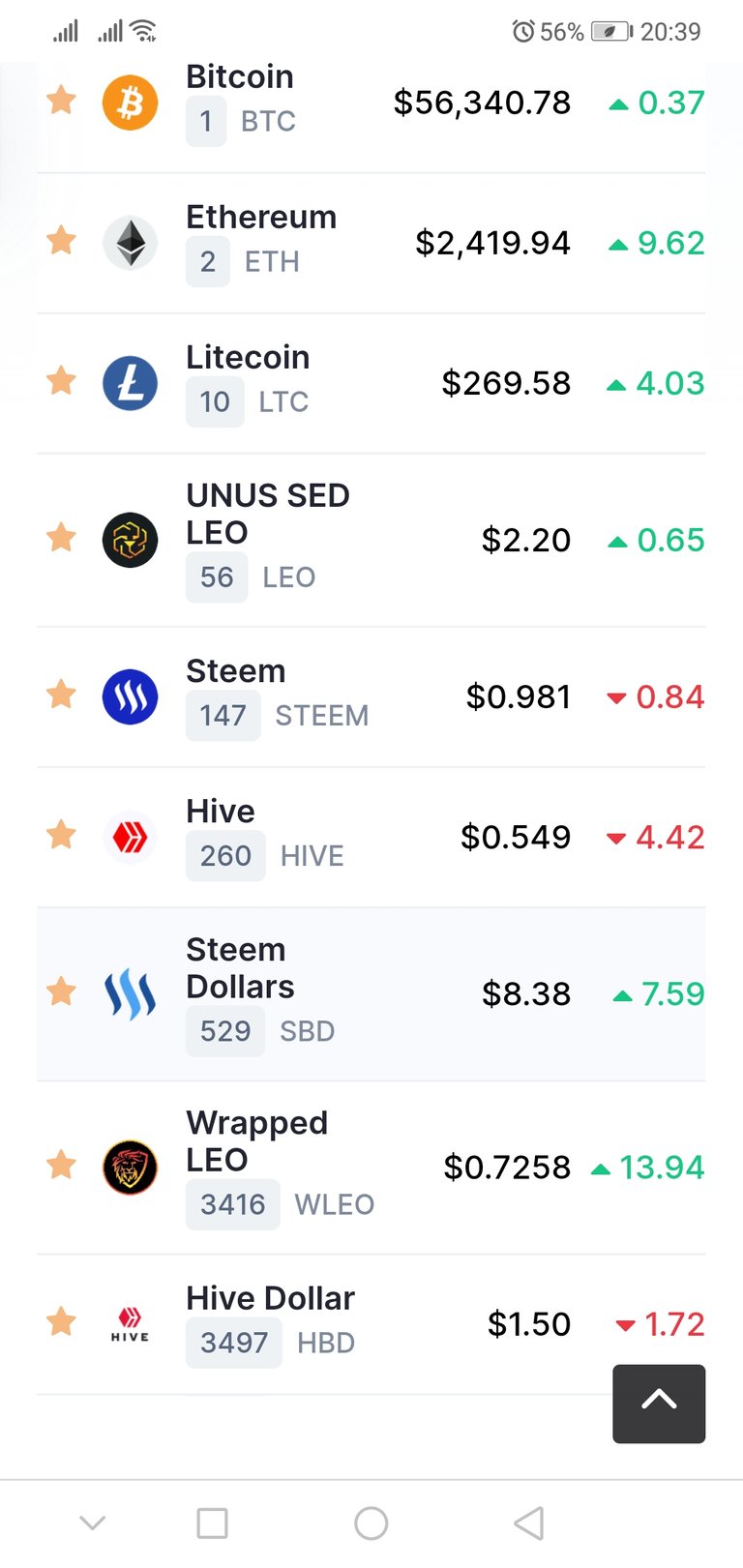Open the Ethereum row
The image size is (743, 1568).
(371, 243)
